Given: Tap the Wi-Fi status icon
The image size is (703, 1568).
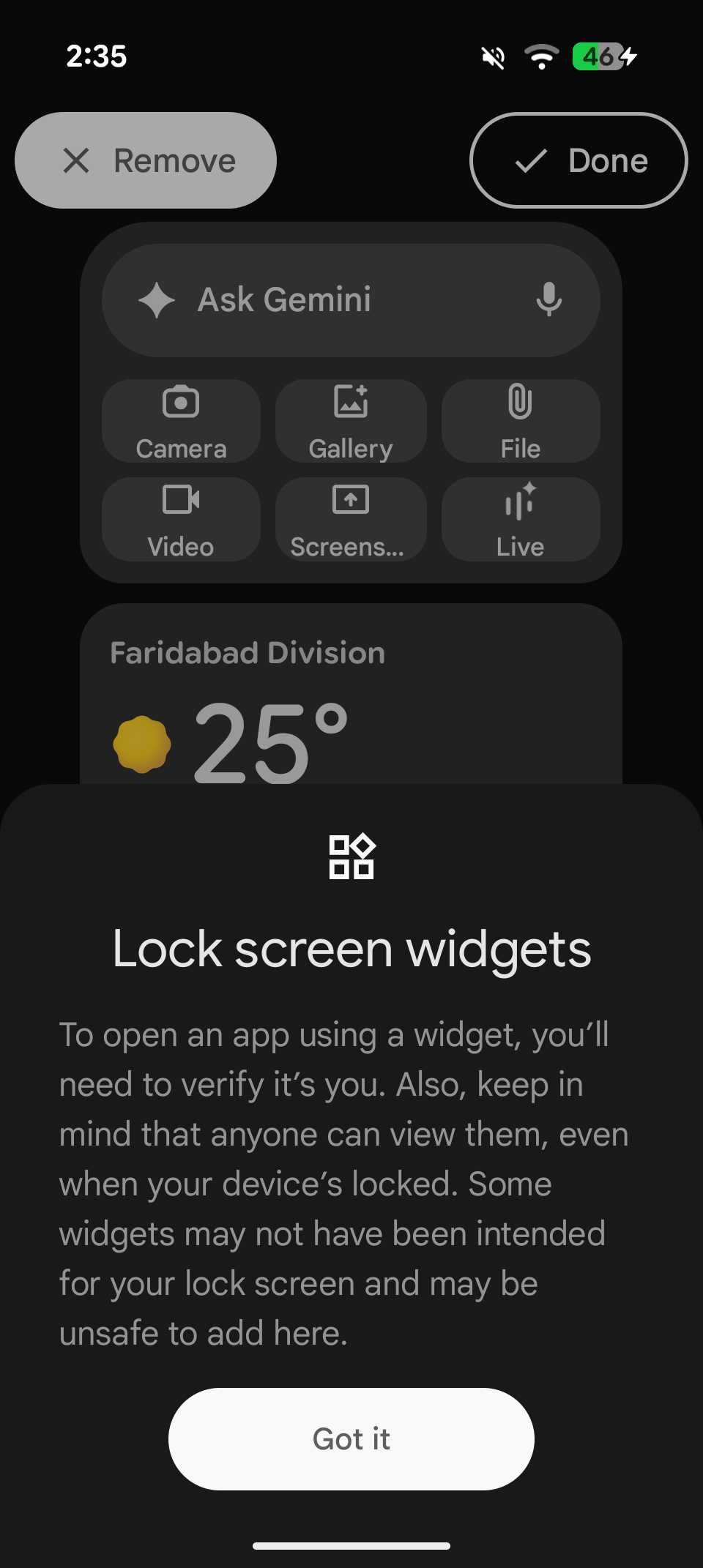Looking at the screenshot, I should [541, 58].
